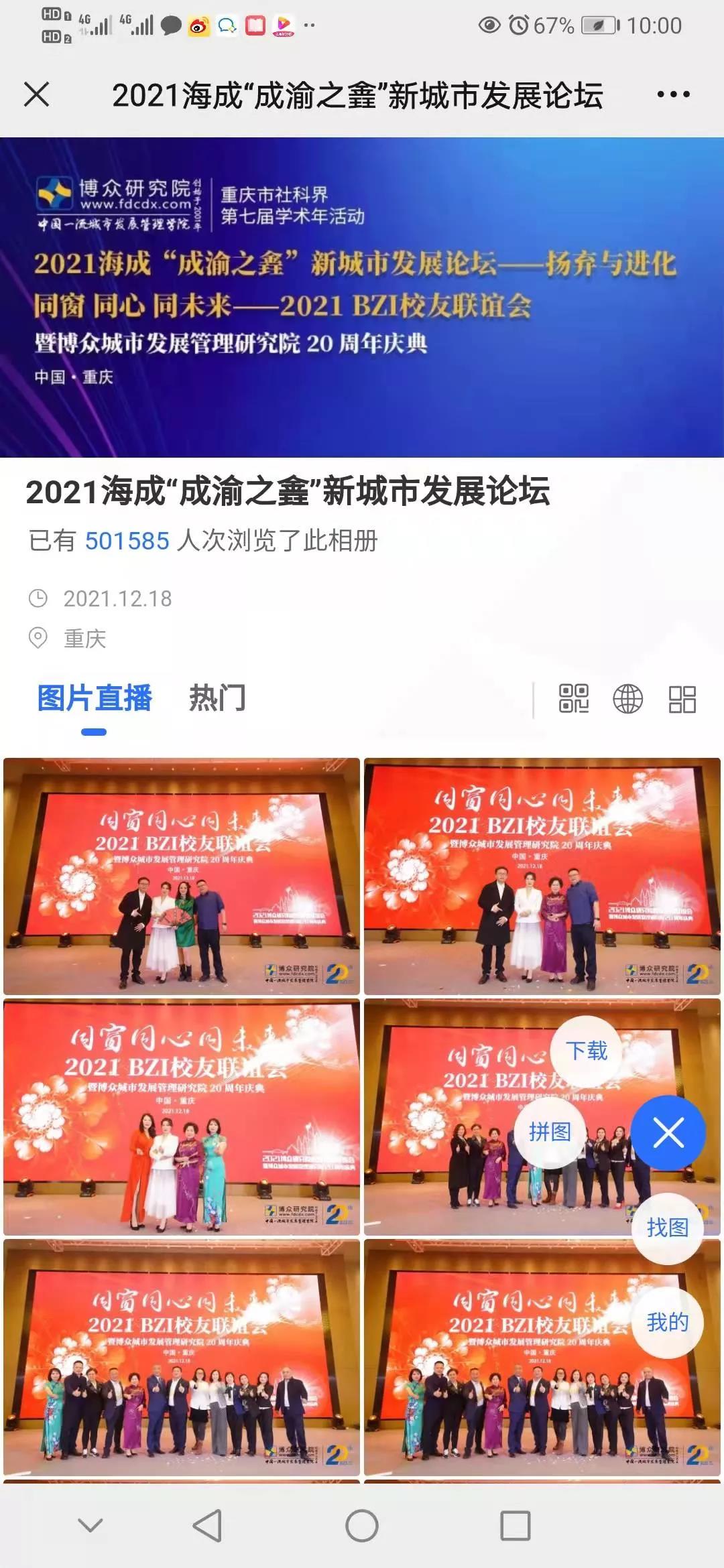Tap the 找图 floating button
The image size is (724, 1568).
pos(667,1228)
